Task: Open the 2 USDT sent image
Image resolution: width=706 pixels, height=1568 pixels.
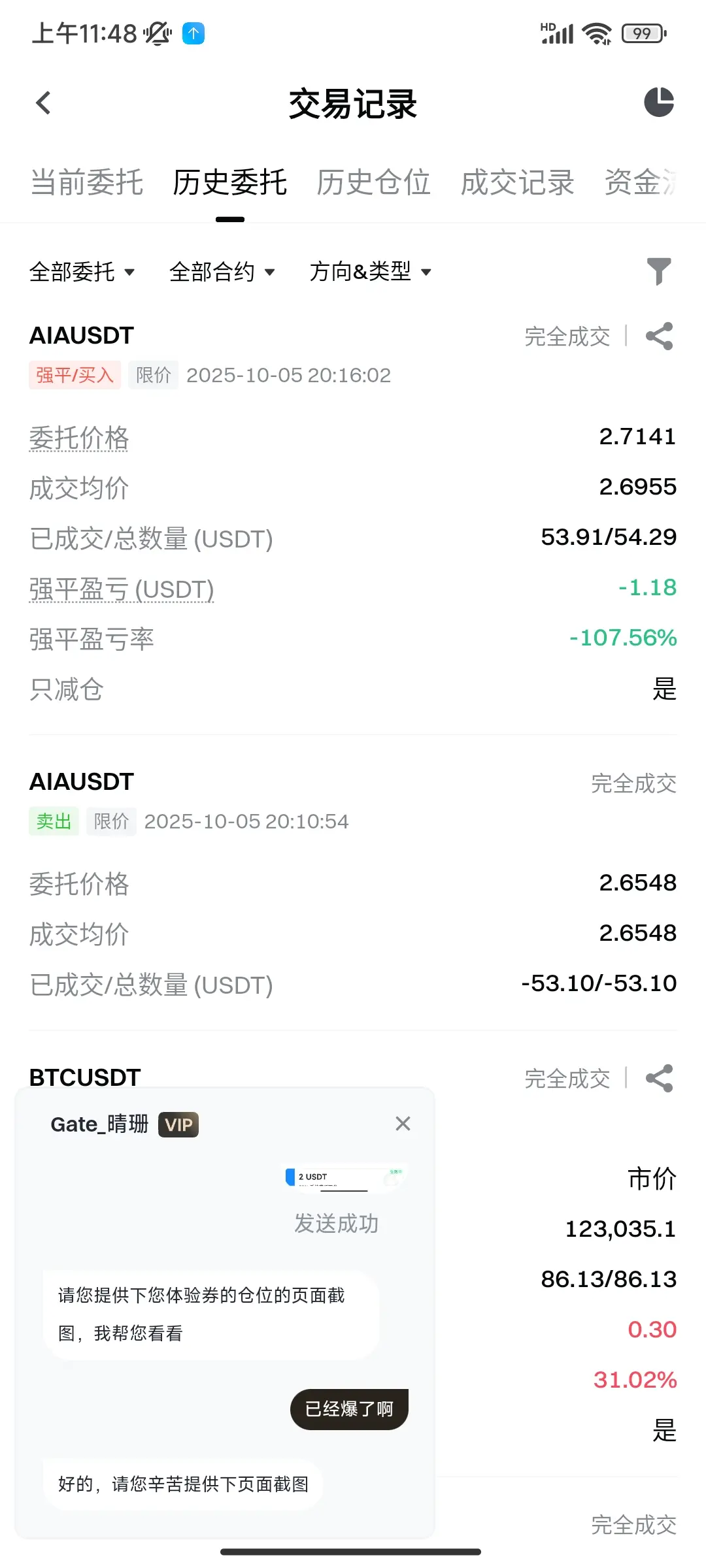Action: point(346,1178)
